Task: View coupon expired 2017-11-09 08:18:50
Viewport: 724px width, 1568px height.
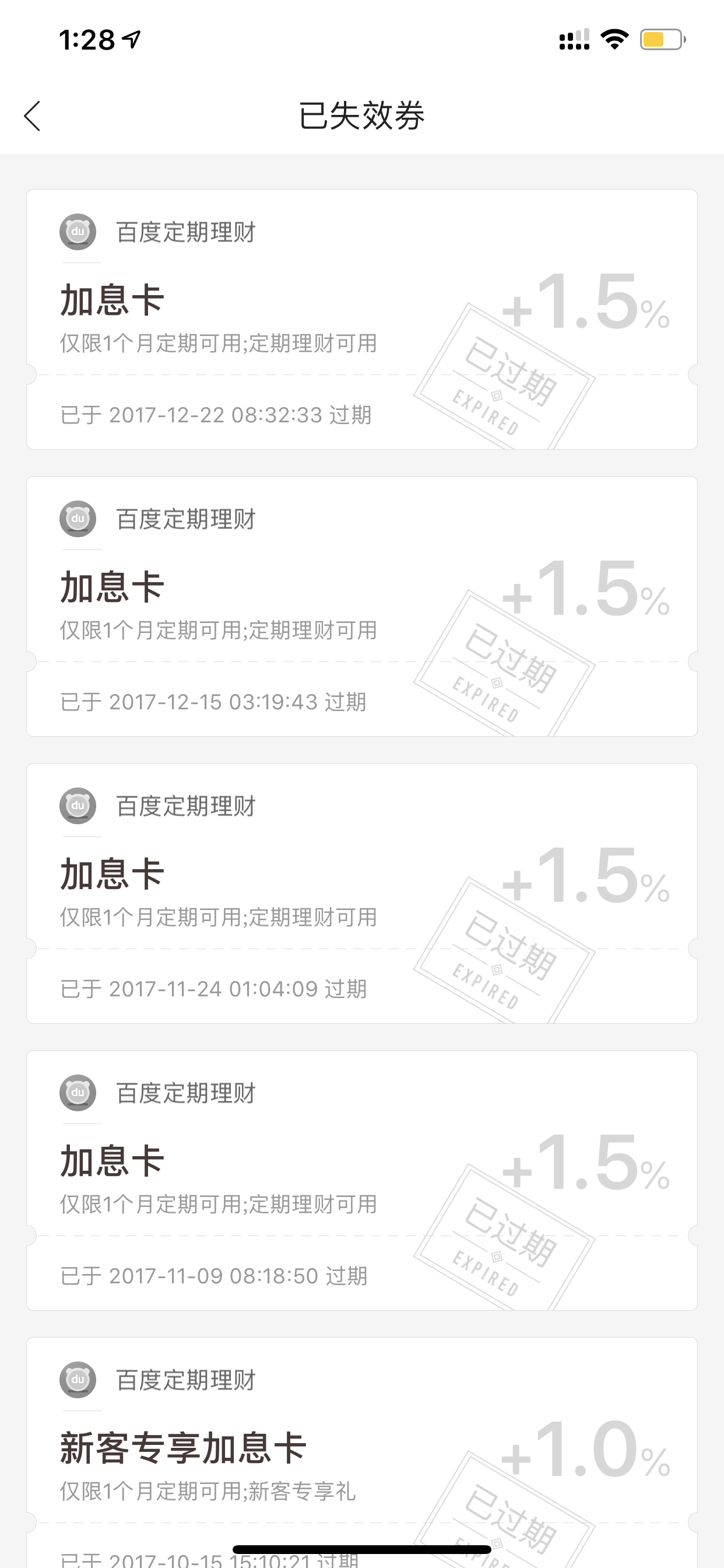Action: click(x=362, y=1180)
